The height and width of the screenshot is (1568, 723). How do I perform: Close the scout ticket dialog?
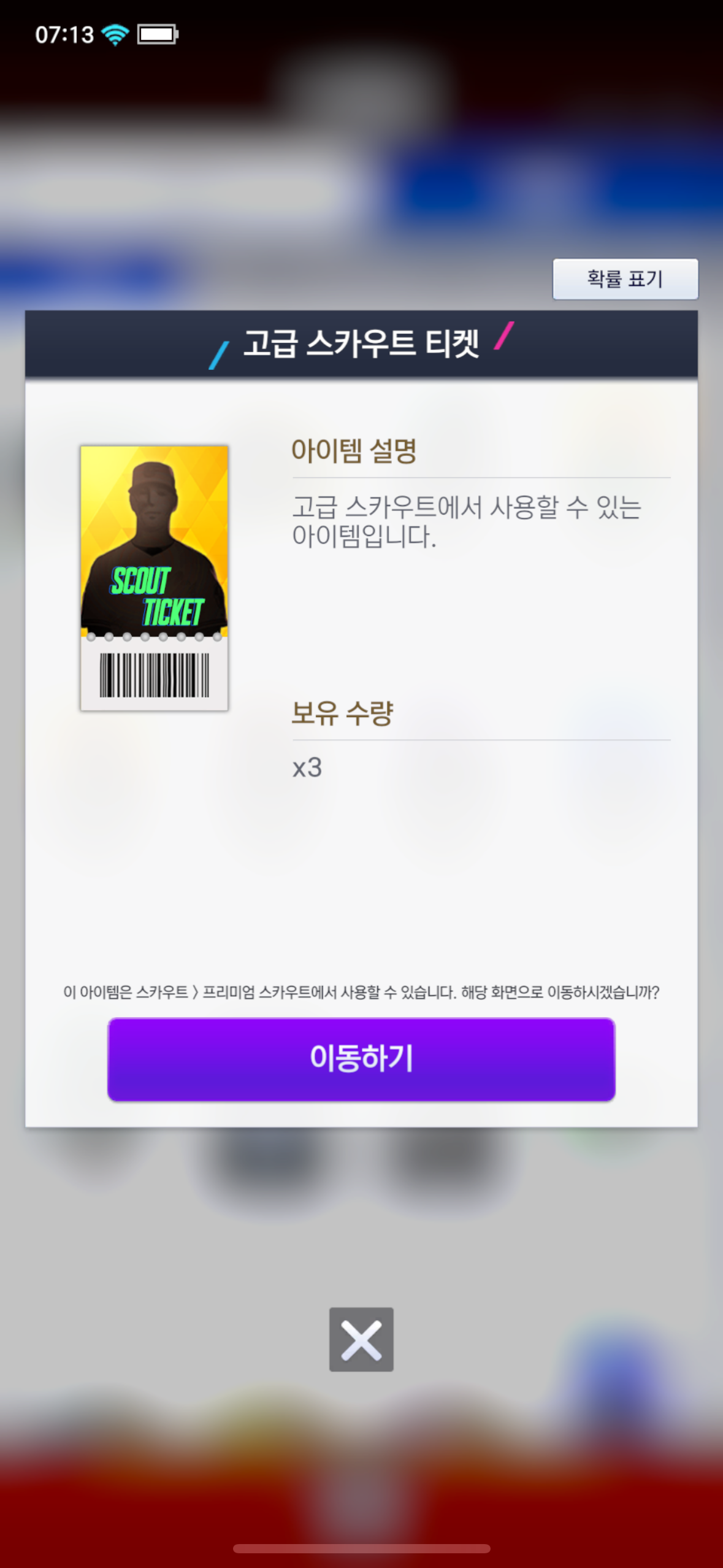click(361, 1339)
